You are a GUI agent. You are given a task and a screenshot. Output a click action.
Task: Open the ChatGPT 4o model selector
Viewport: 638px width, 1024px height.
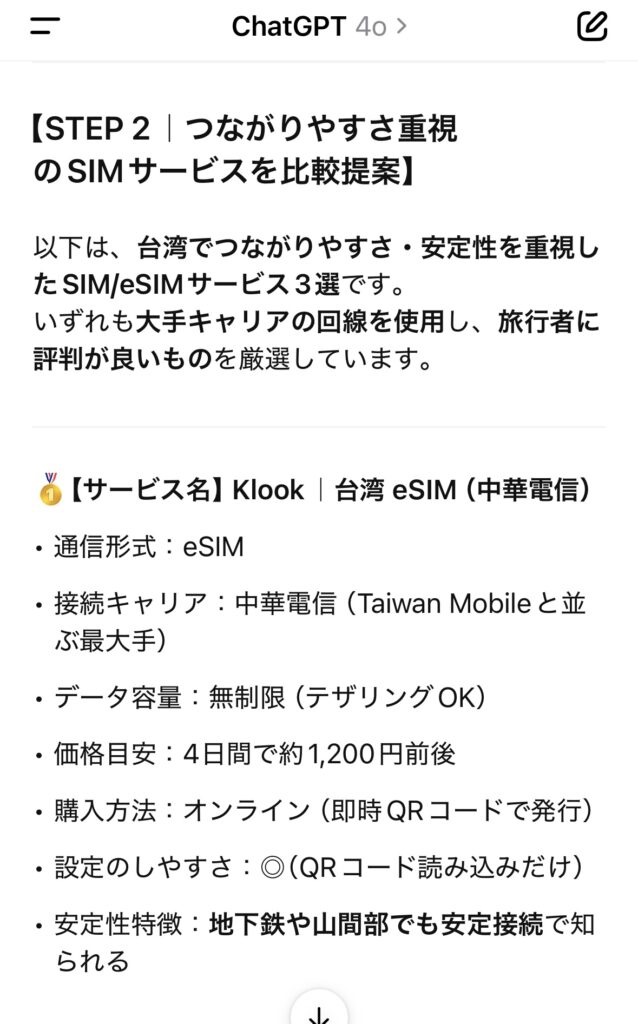(318, 27)
